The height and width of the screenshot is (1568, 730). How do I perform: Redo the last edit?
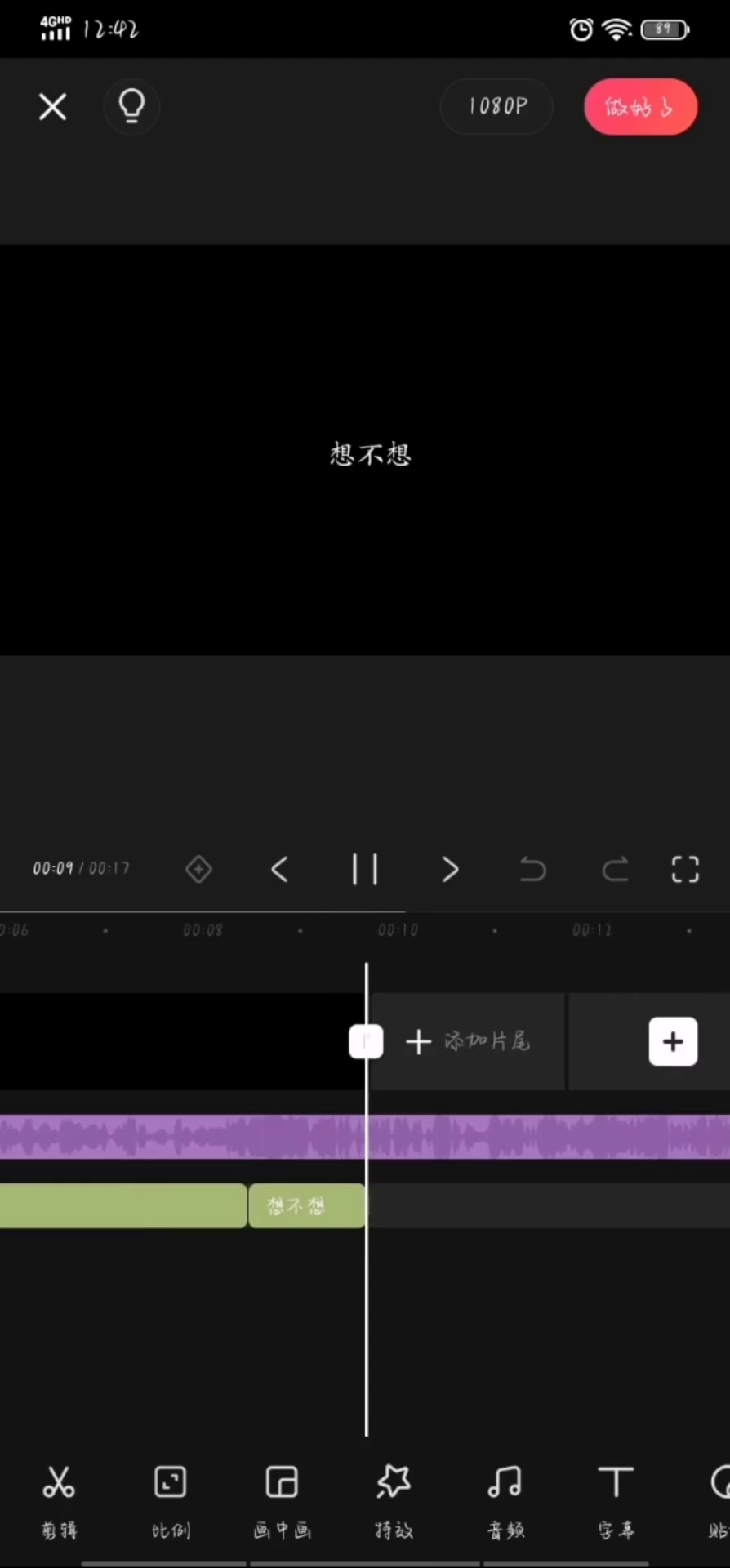pyautogui.click(x=615, y=869)
